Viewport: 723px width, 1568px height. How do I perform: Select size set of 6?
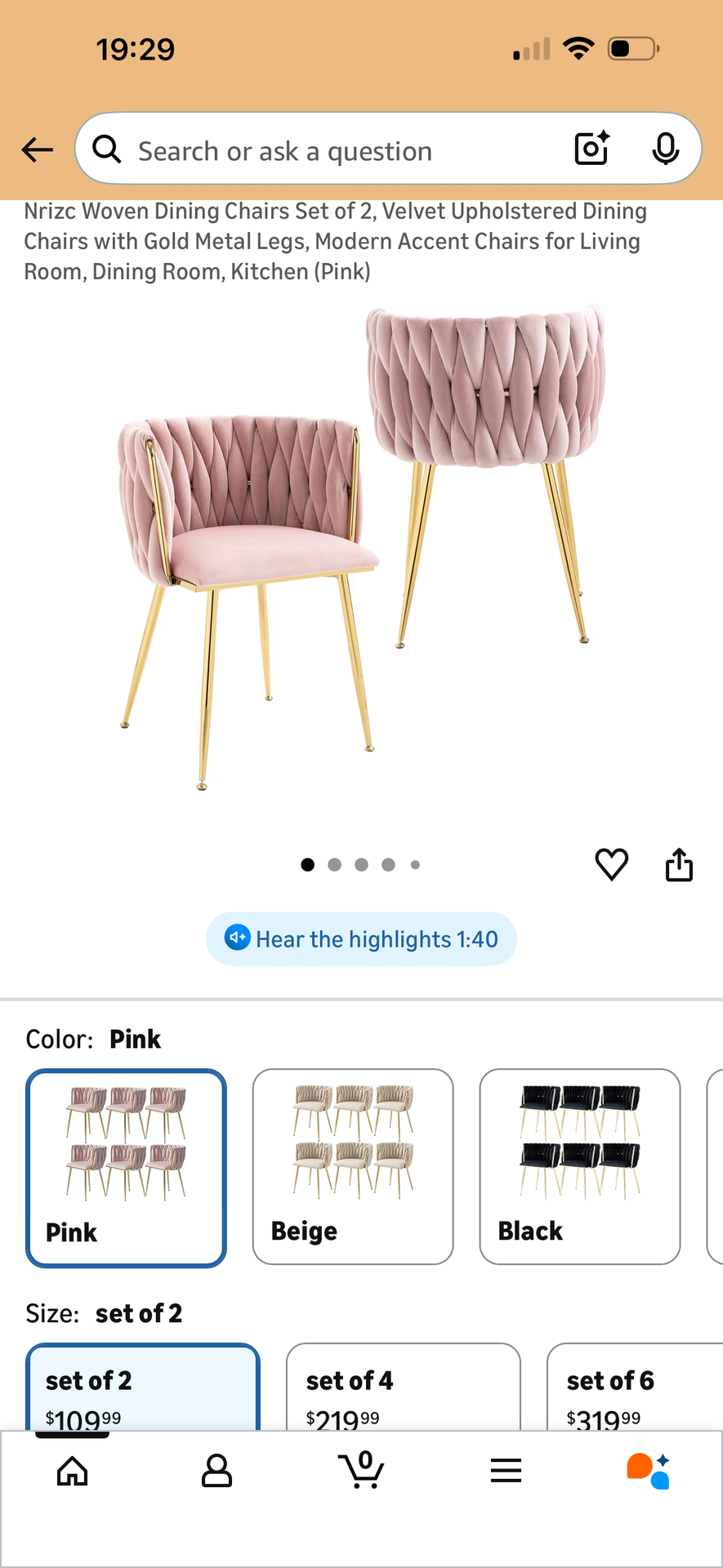pos(635,1388)
